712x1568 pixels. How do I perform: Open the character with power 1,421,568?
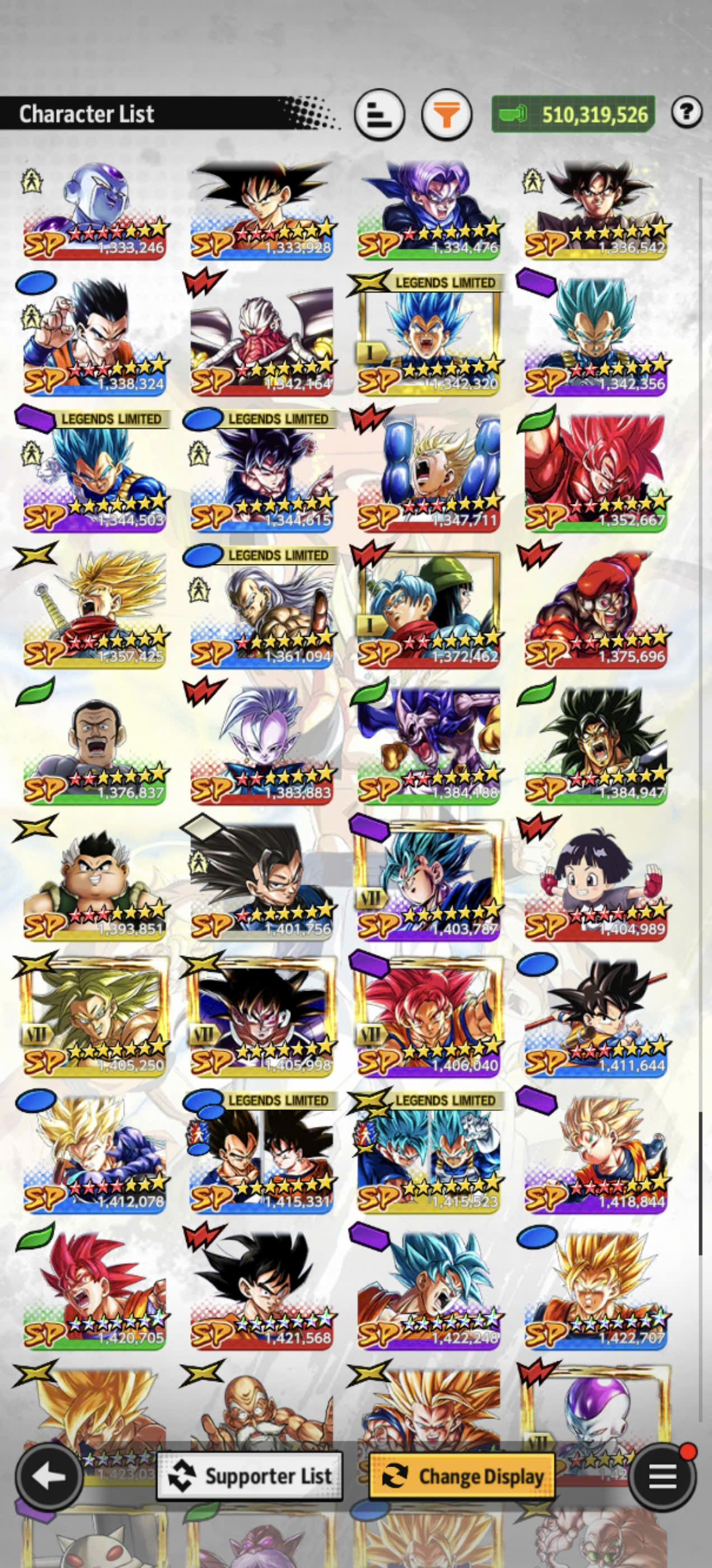pyautogui.click(x=261, y=1292)
